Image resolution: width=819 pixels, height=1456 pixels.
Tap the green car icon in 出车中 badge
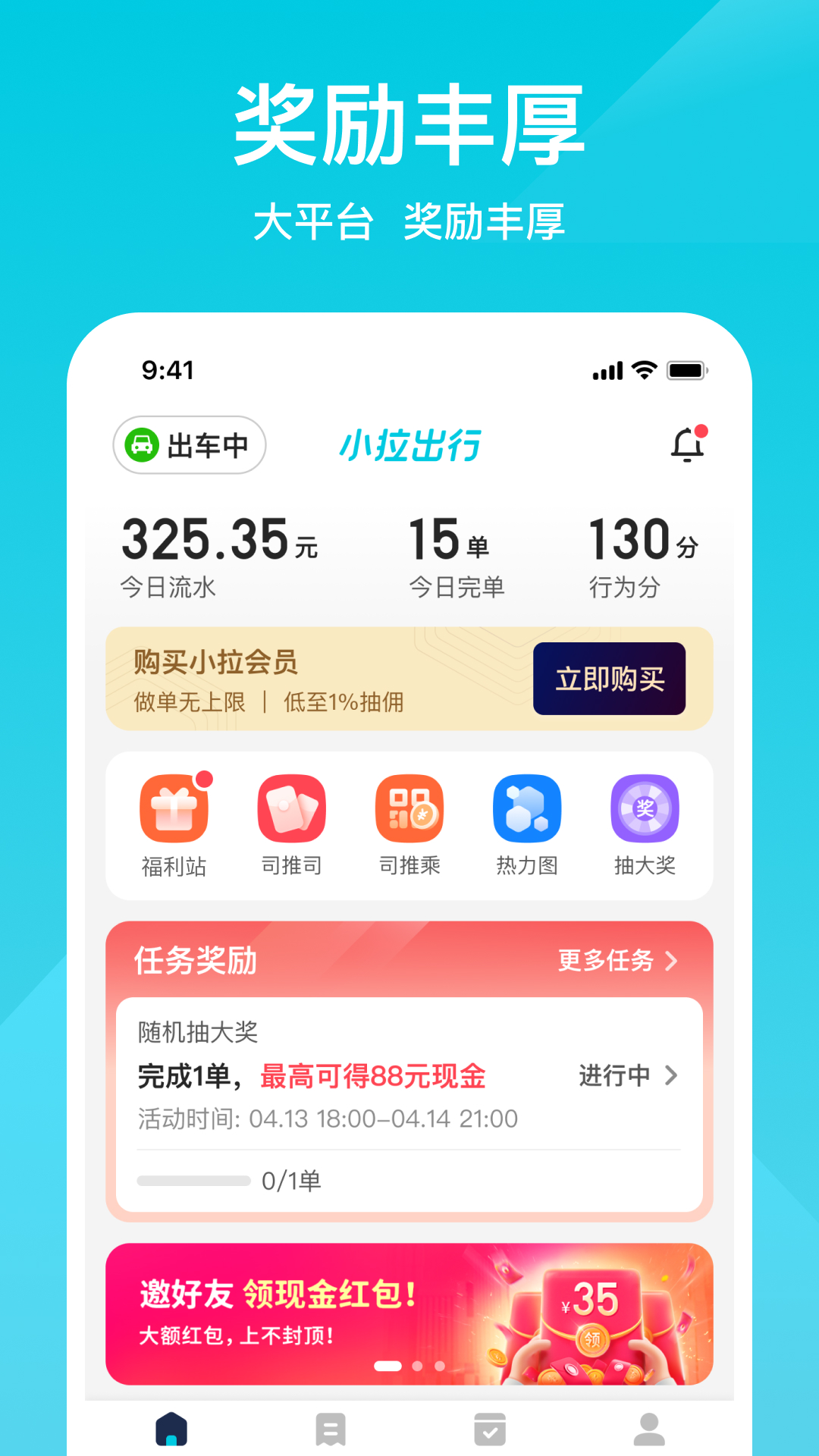[x=146, y=446]
